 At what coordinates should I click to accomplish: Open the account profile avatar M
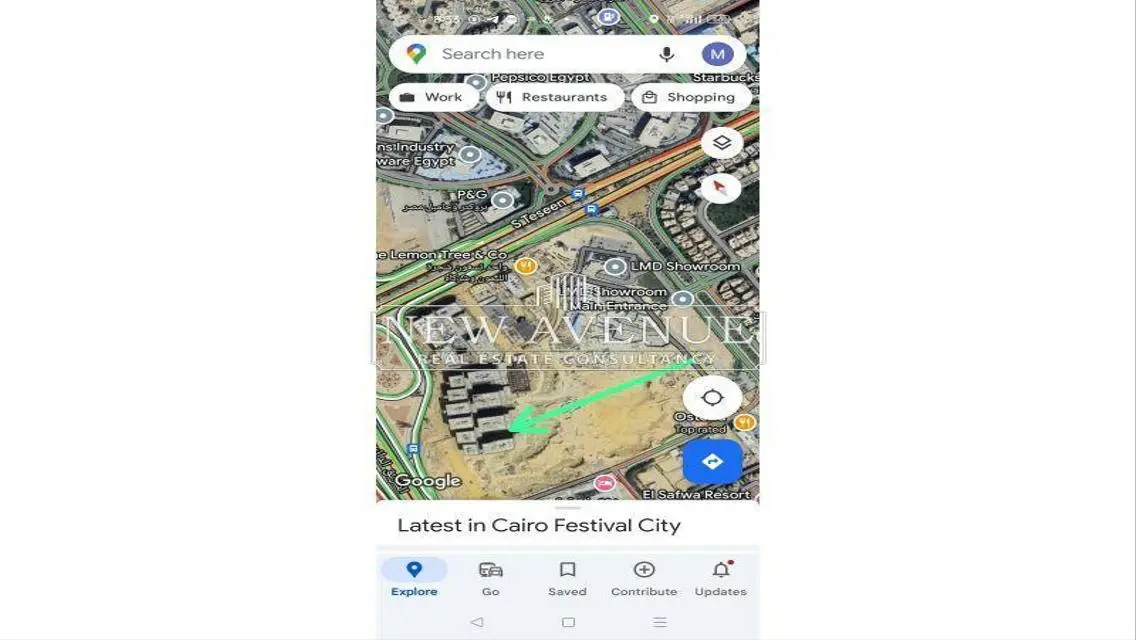point(716,54)
